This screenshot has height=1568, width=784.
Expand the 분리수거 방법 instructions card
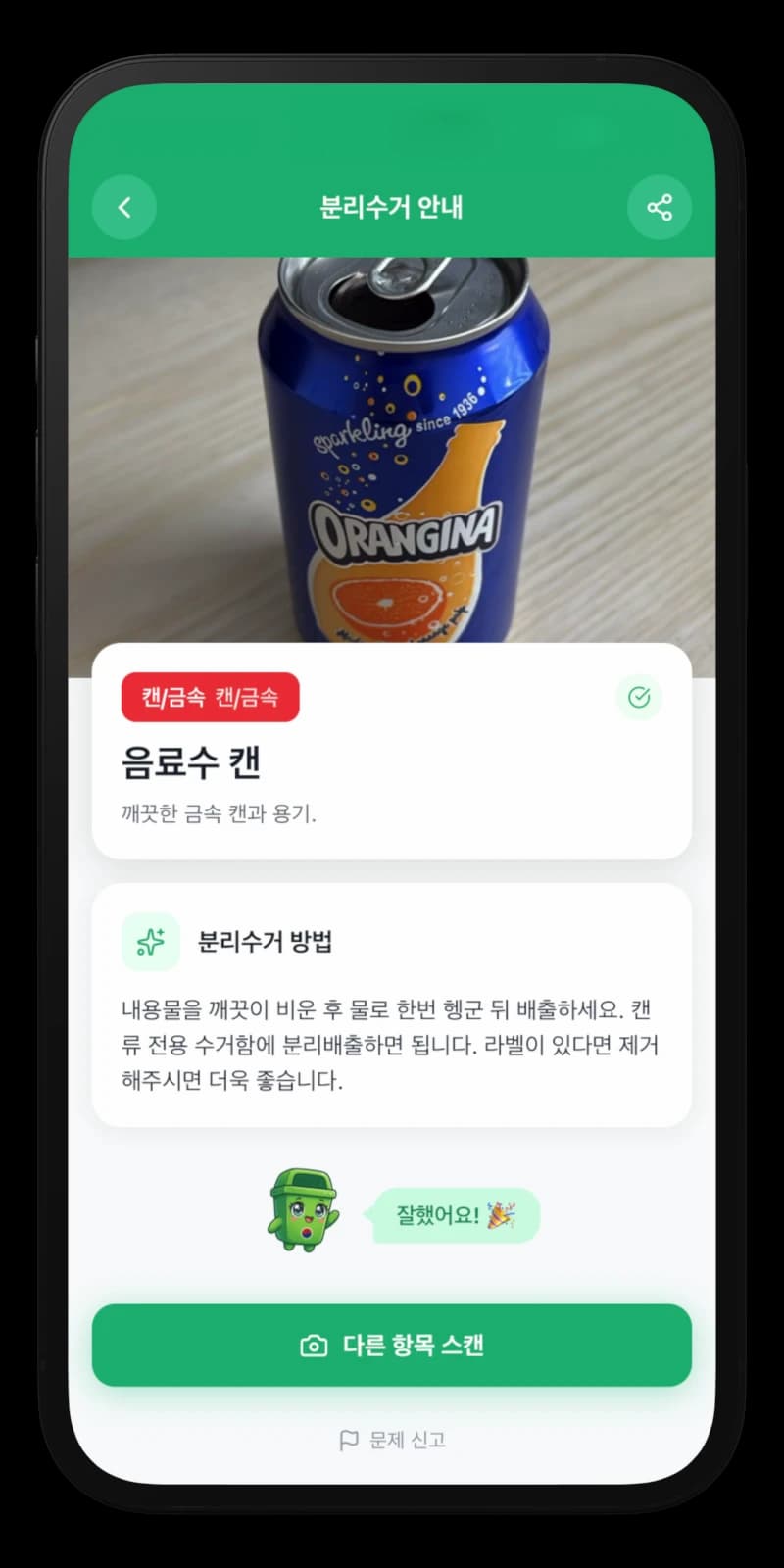click(392, 1004)
